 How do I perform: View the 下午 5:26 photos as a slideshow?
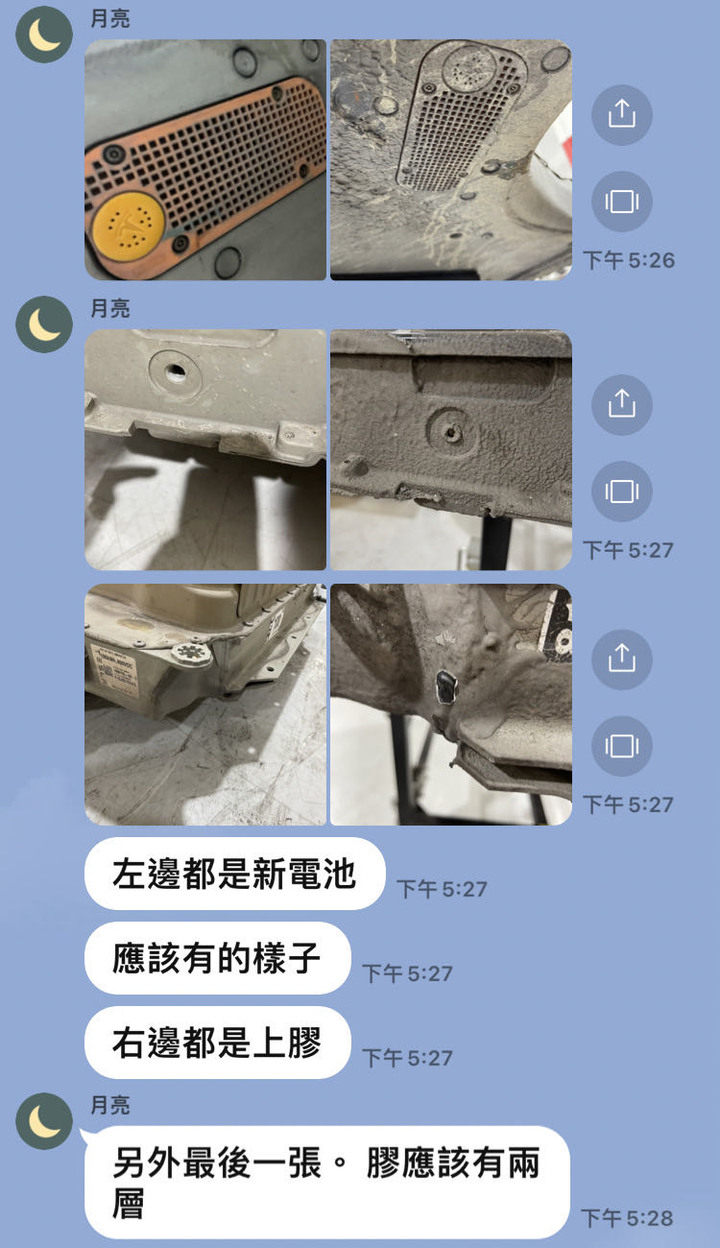tap(621, 202)
